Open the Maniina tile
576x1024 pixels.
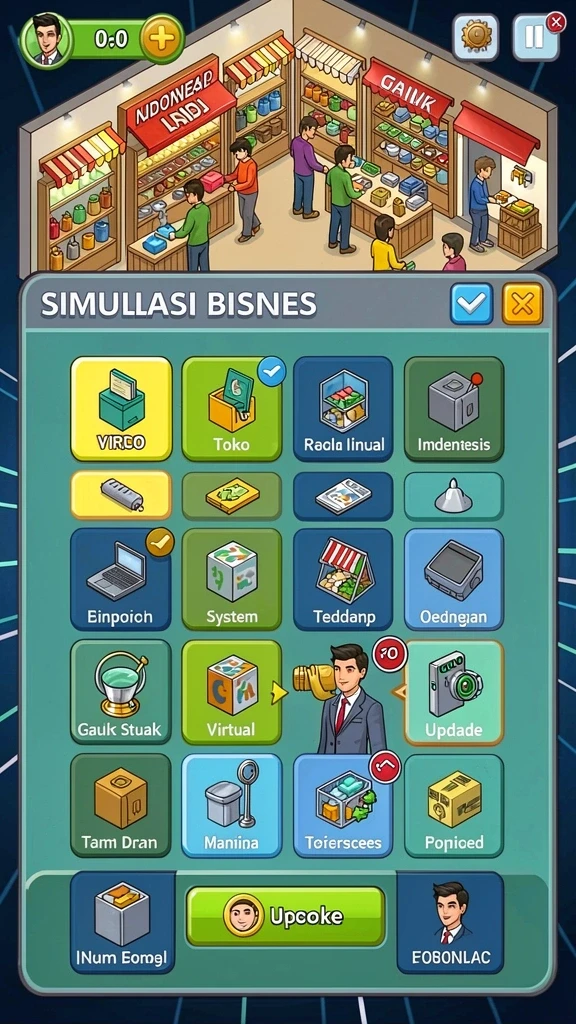[x=232, y=806]
